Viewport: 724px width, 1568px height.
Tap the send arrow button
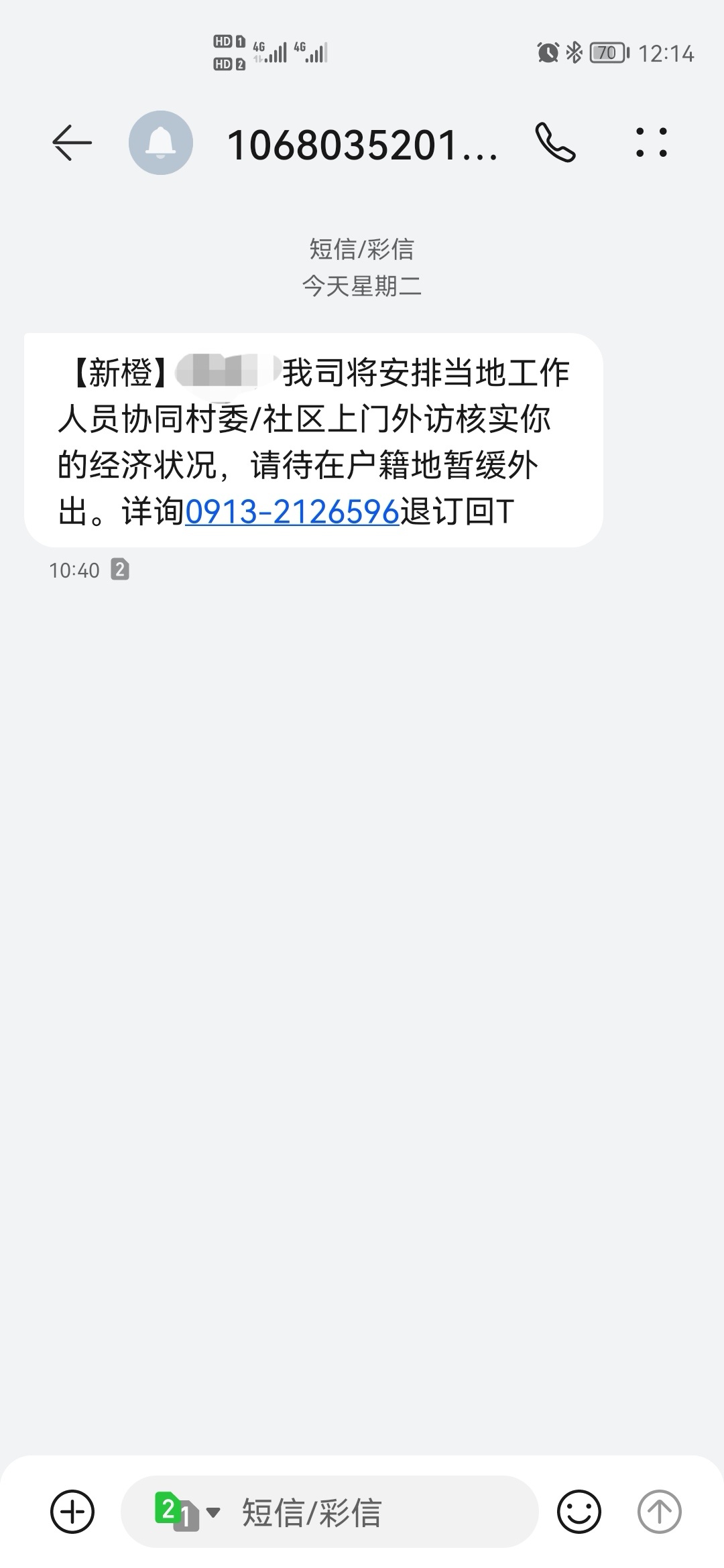pyautogui.click(x=659, y=1512)
